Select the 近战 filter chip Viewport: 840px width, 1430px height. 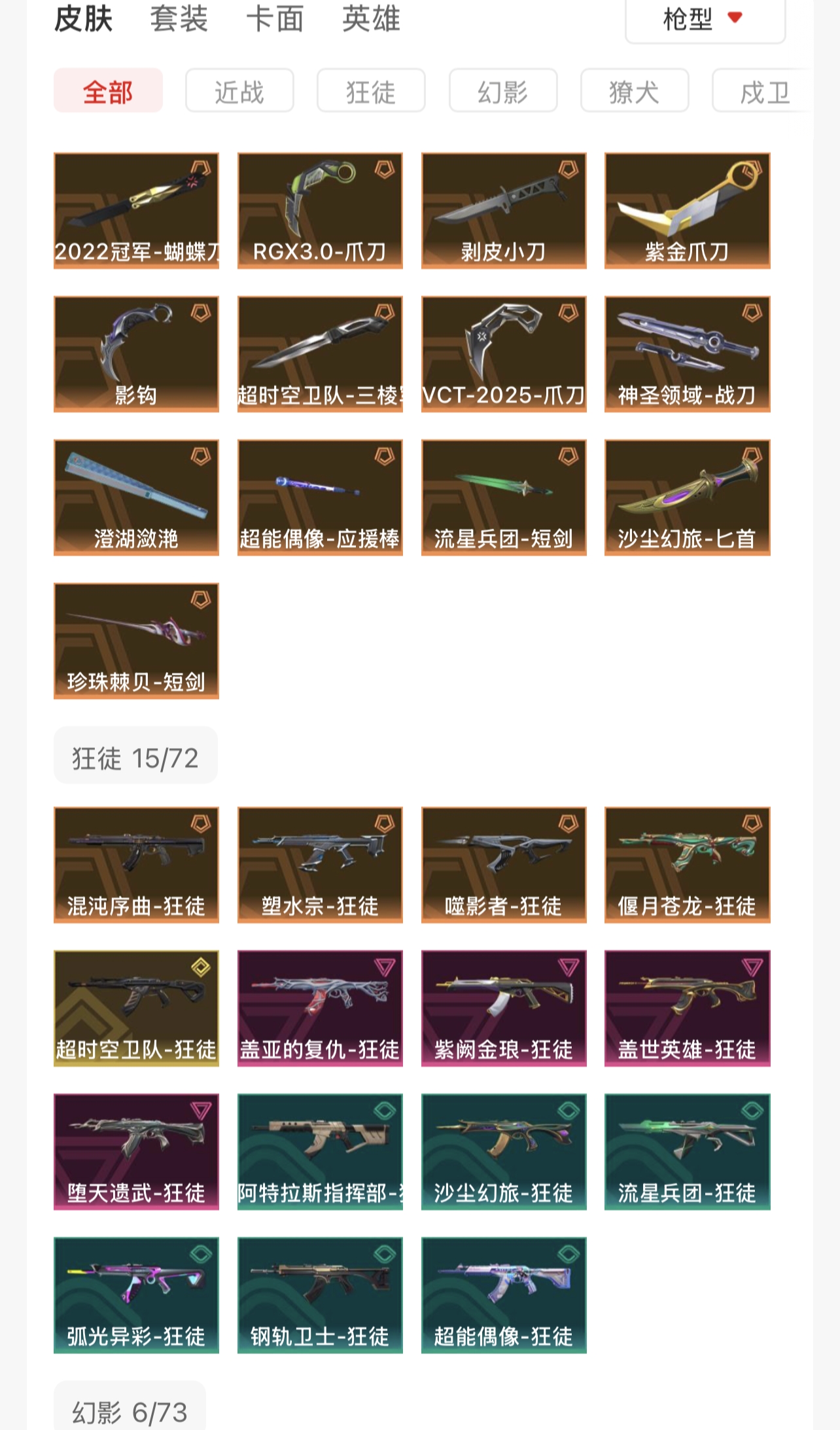point(239,91)
